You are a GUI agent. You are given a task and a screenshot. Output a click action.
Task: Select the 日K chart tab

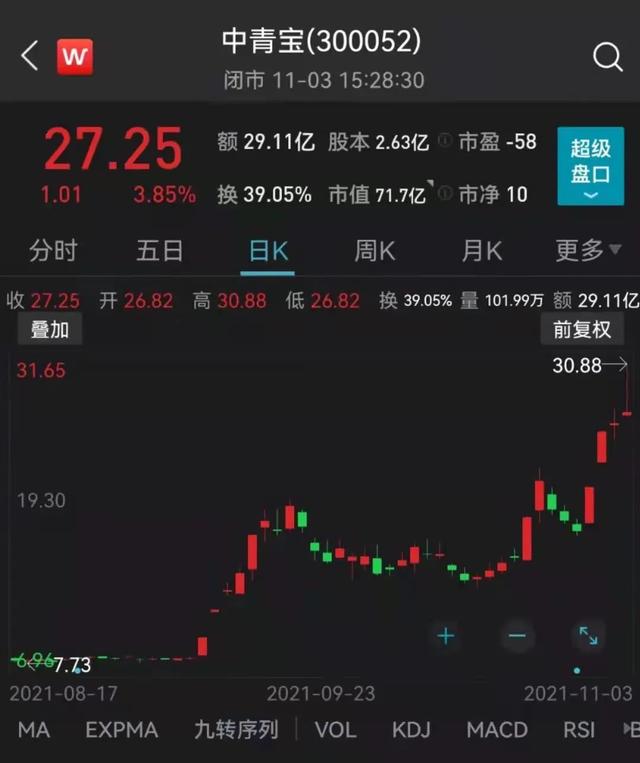point(267,250)
